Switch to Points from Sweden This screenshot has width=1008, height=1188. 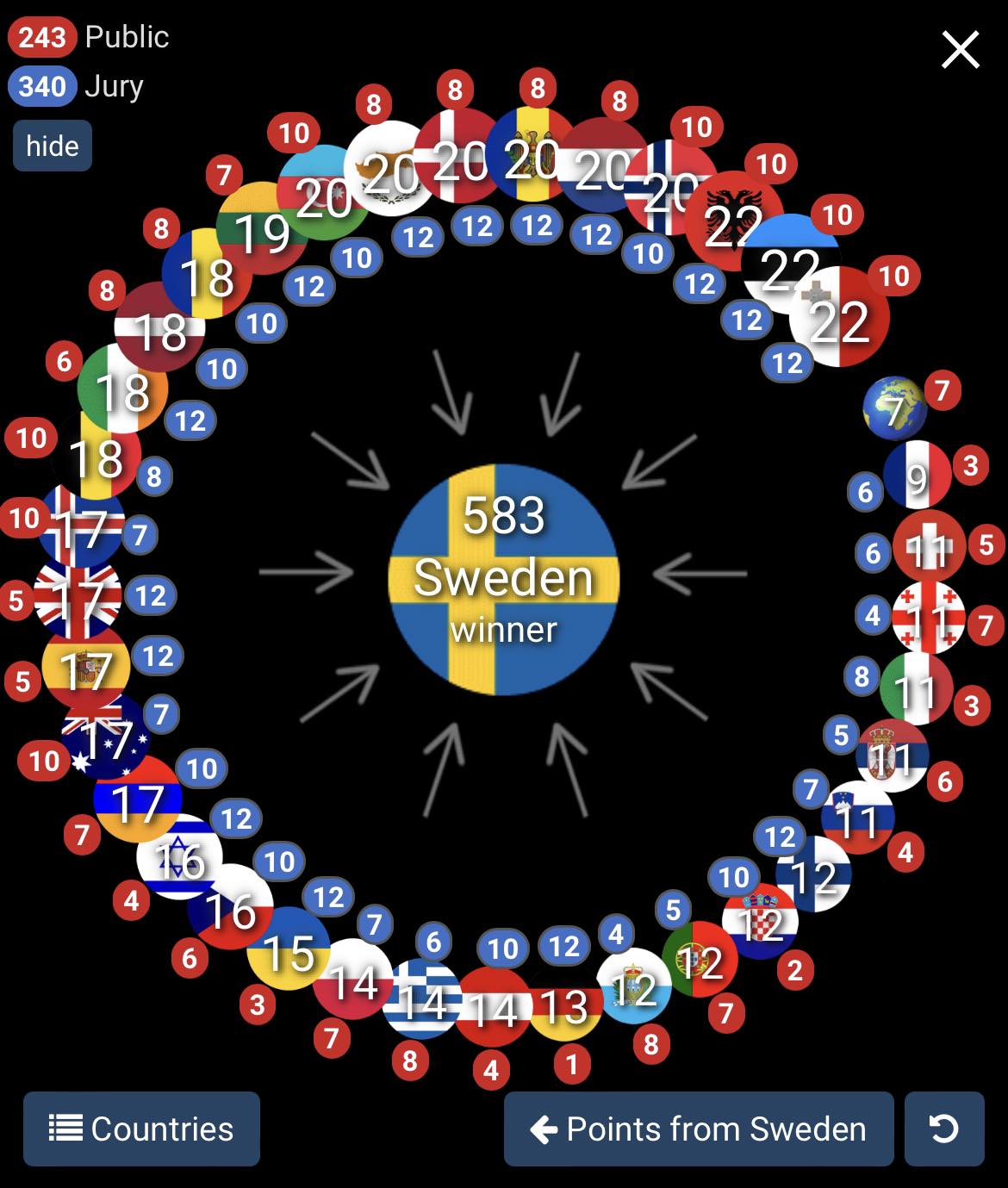(x=699, y=1129)
